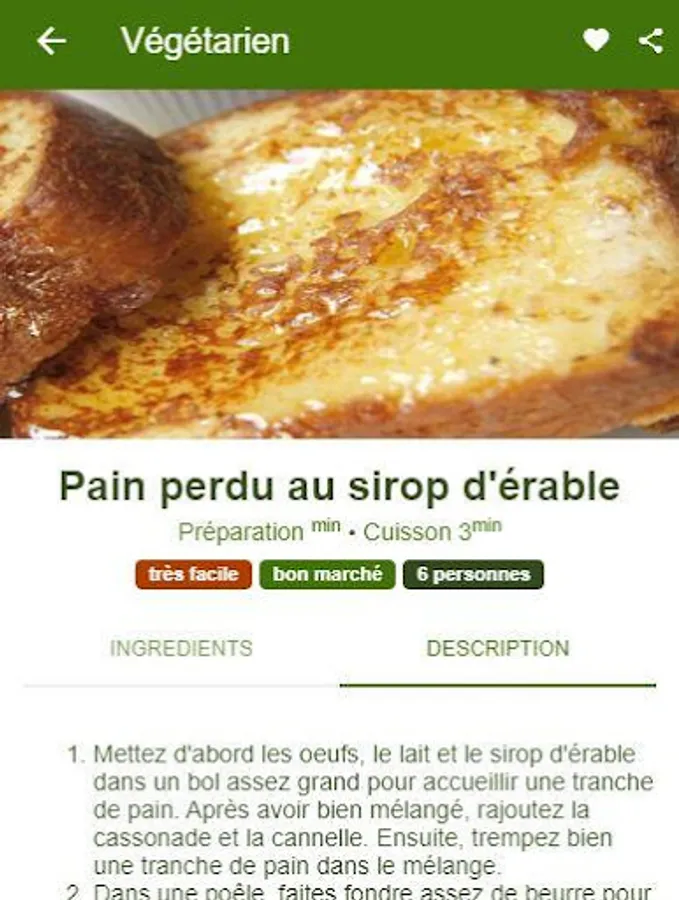Share the Pain perdu recipe

pyautogui.click(x=651, y=41)
